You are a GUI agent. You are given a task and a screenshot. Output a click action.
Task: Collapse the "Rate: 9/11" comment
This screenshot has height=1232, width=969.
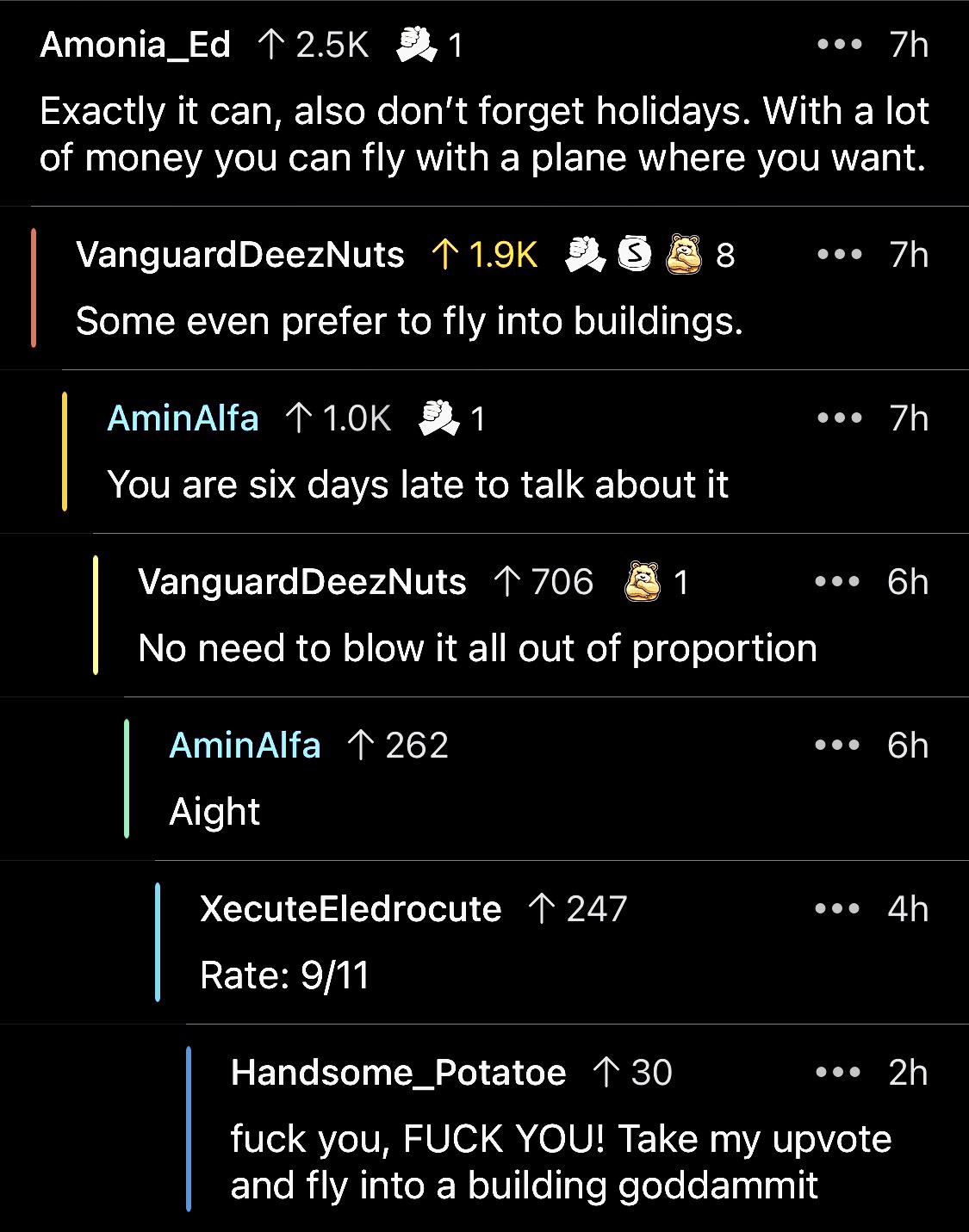[x=158, y=942]
